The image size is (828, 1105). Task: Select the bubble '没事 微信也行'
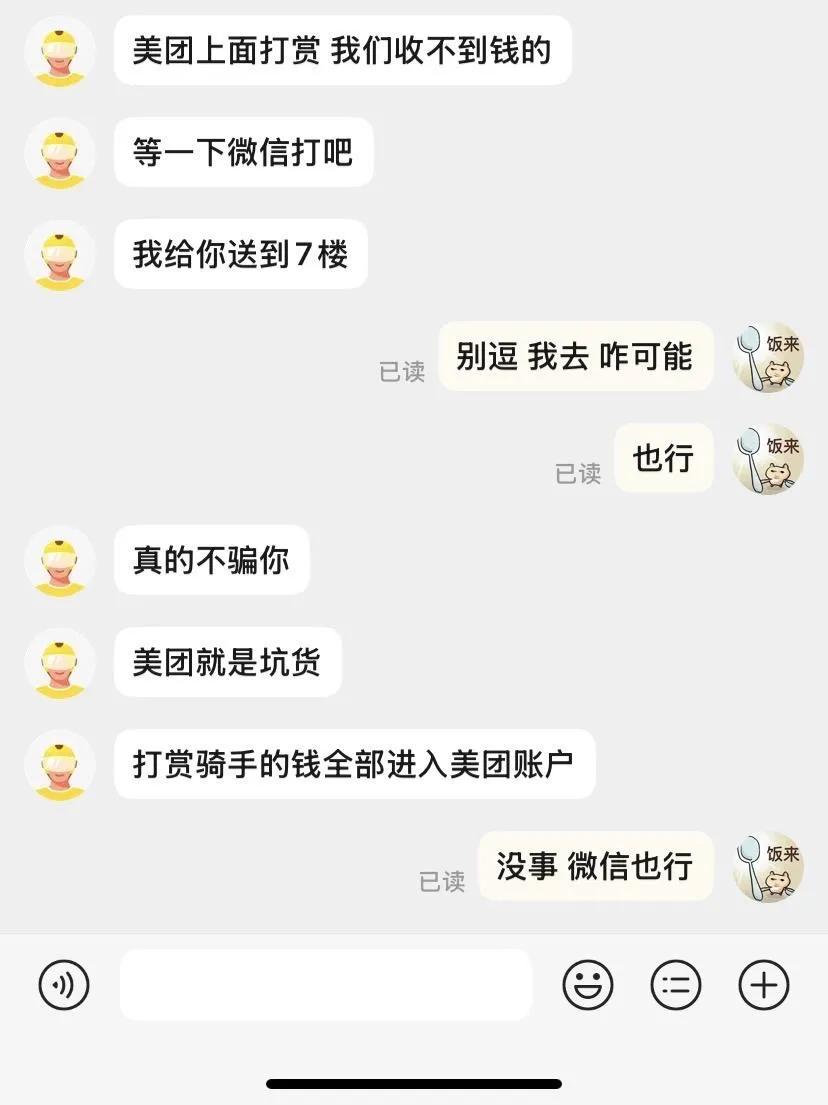click(596, 868)
